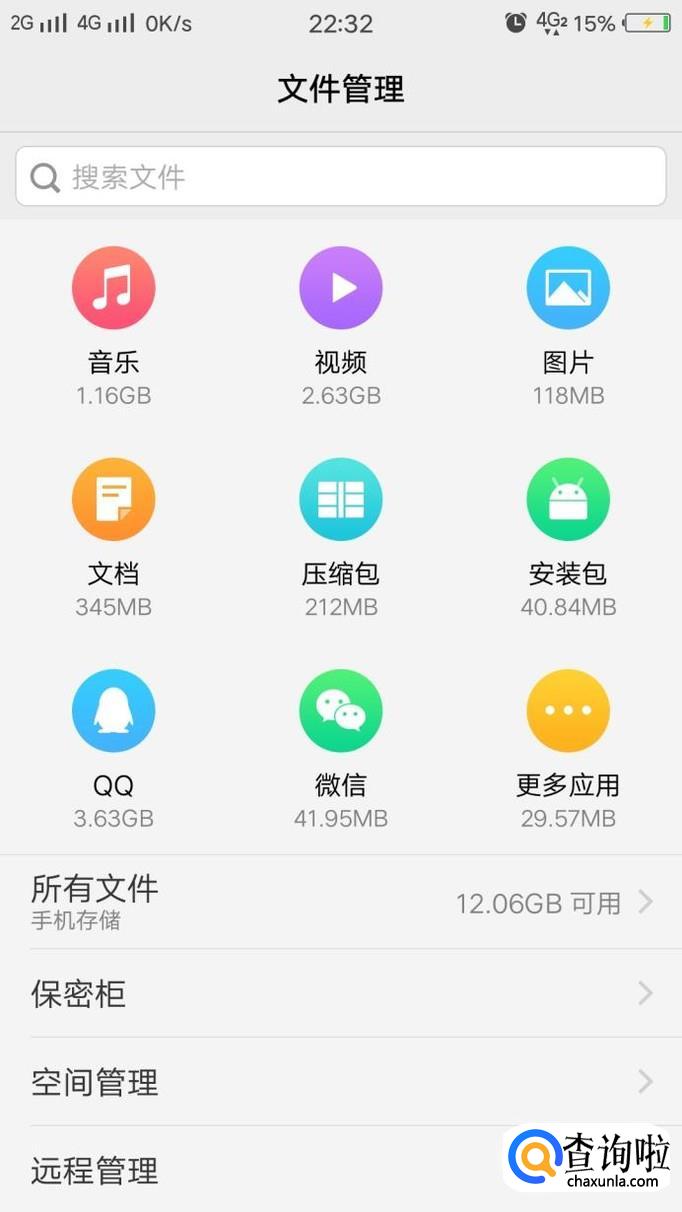Browse 微信 WeChat files
The width and height of the screenshot is (682, 1212).
click(341, 711)
